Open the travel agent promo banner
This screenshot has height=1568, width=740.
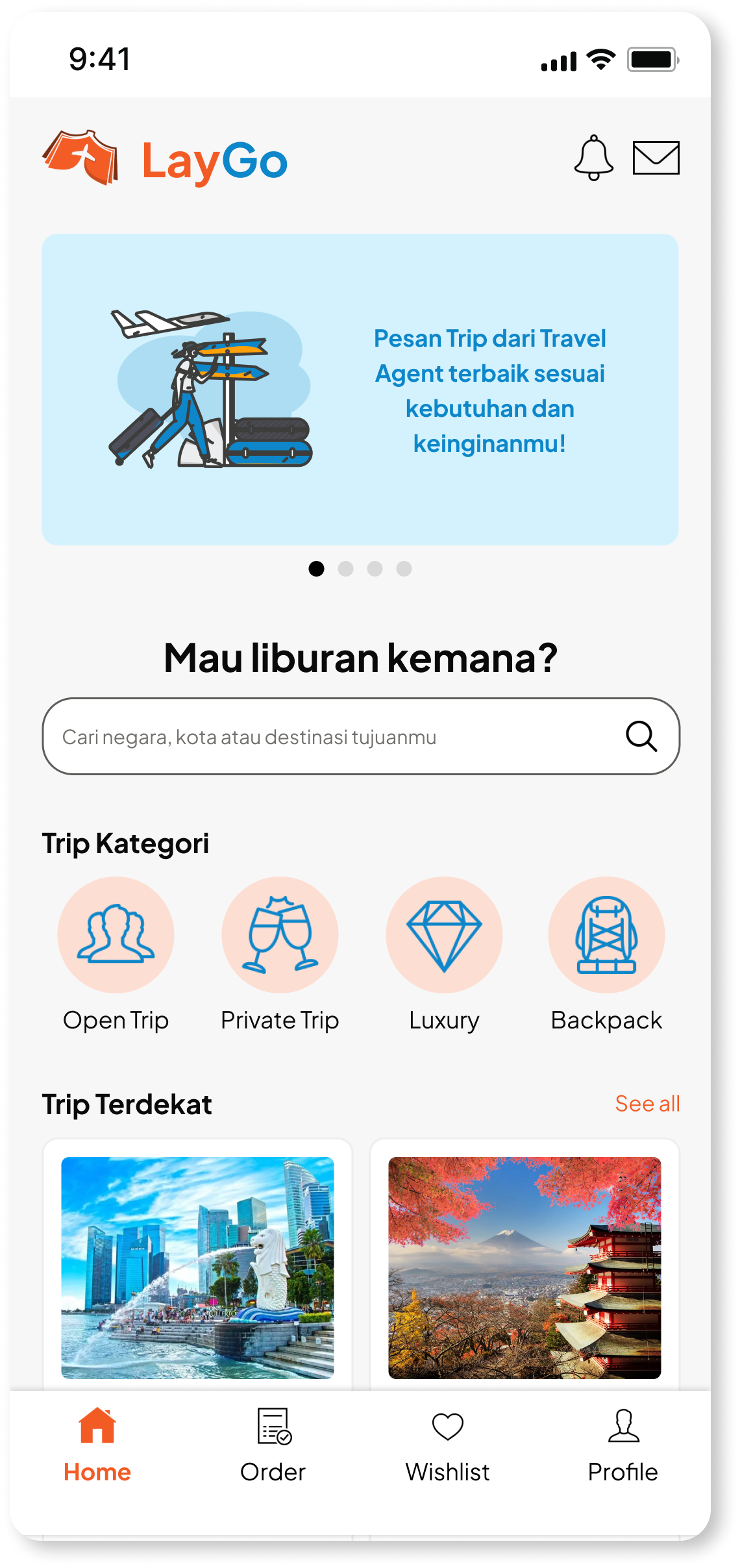360,389
